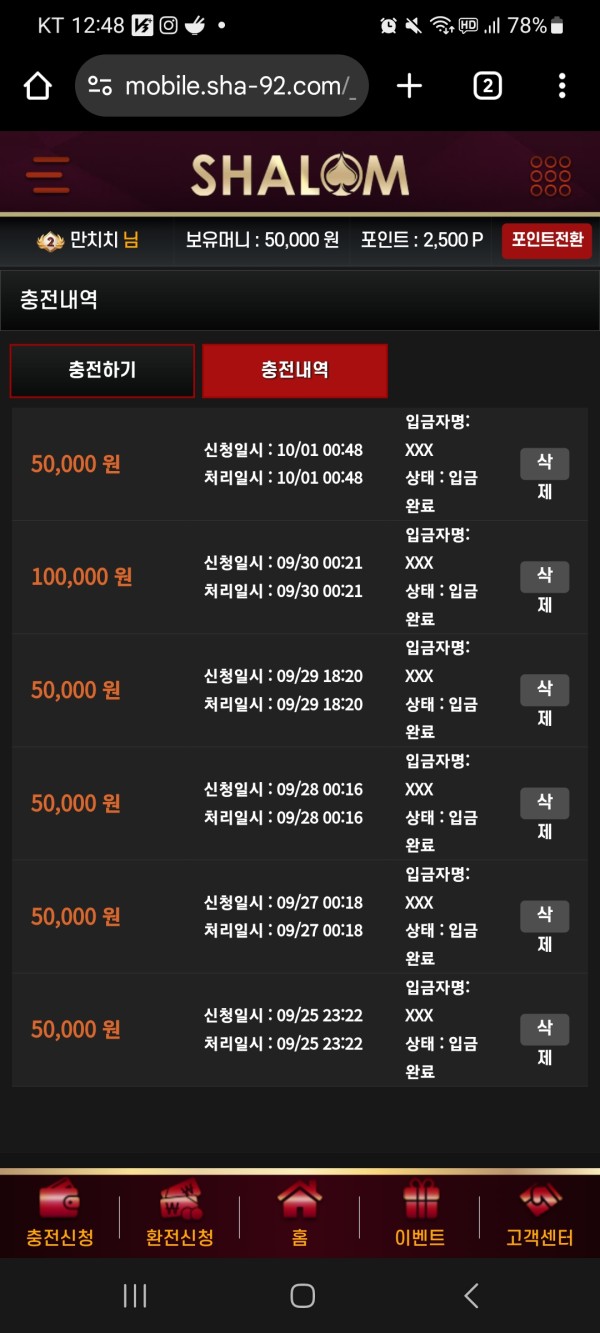Viewport: 600px width, 1333px height.
Task: Delete the 10/01 00:48 charge record
Action: [x=544, y=476]
